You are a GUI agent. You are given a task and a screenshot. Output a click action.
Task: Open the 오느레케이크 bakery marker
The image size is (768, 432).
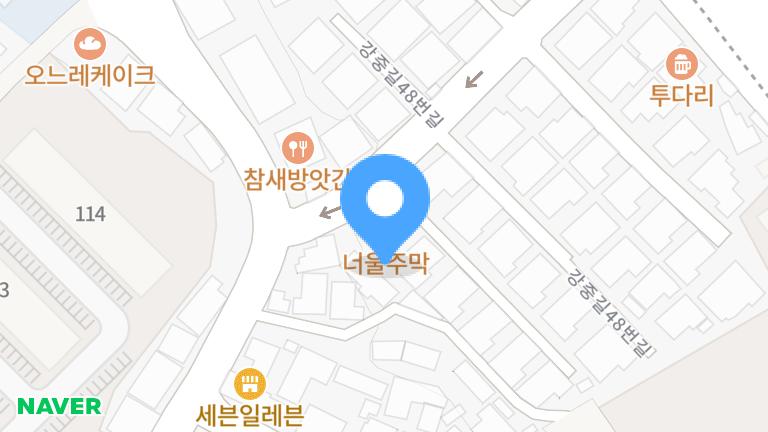pyautogui.click(x=90, y=44)
